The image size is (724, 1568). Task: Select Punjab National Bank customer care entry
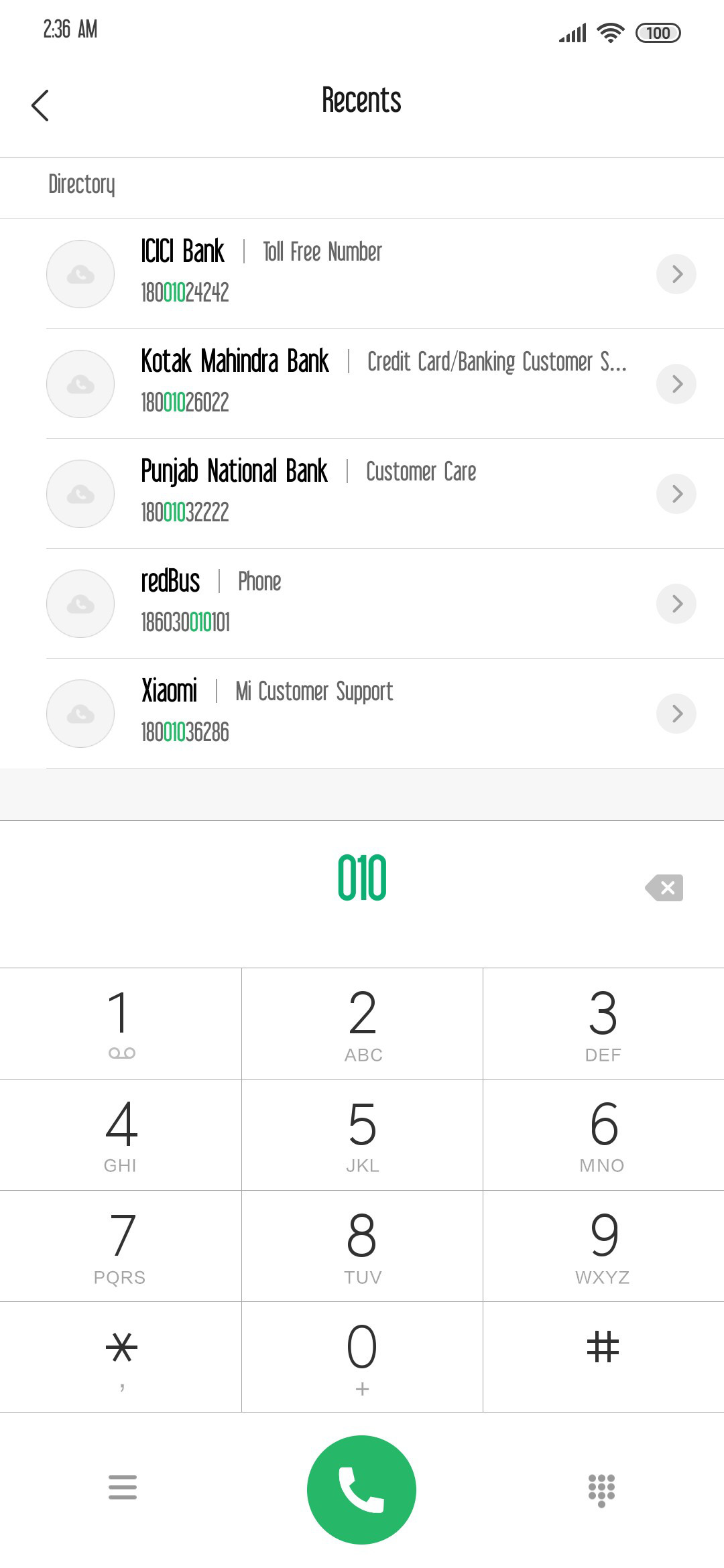(362, 493)
